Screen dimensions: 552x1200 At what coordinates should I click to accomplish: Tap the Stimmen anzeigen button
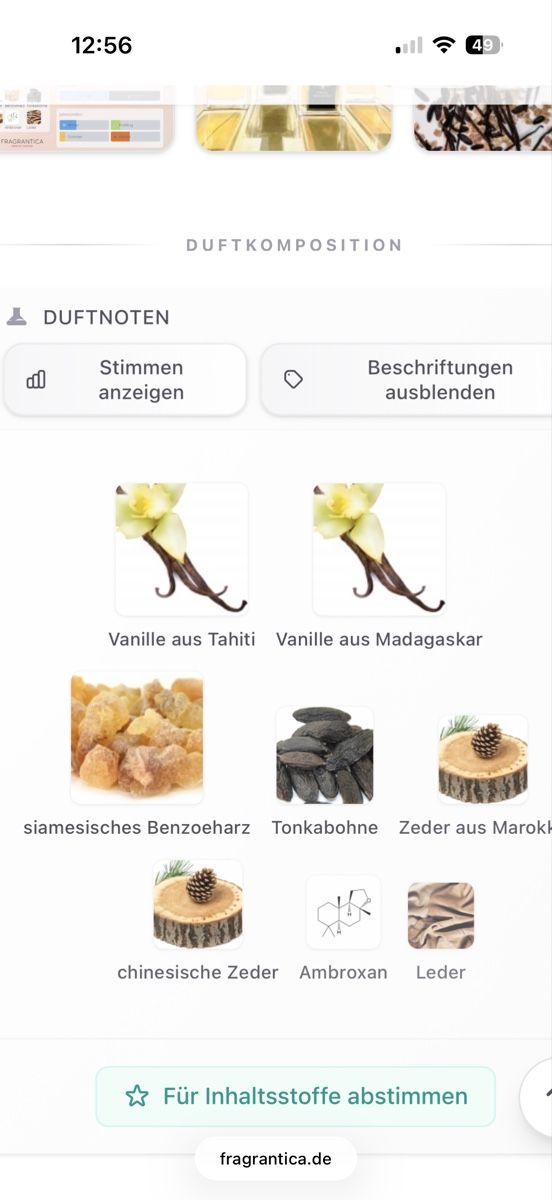click(125, 380)
